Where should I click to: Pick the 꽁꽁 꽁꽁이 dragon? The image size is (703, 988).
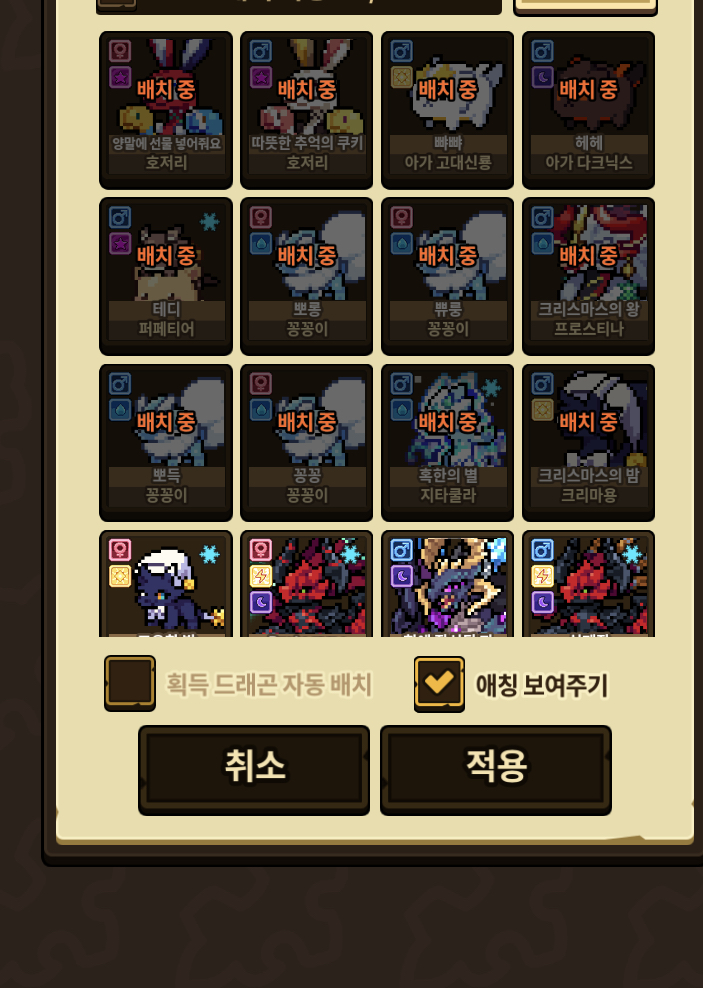click(x=307, y=442)
